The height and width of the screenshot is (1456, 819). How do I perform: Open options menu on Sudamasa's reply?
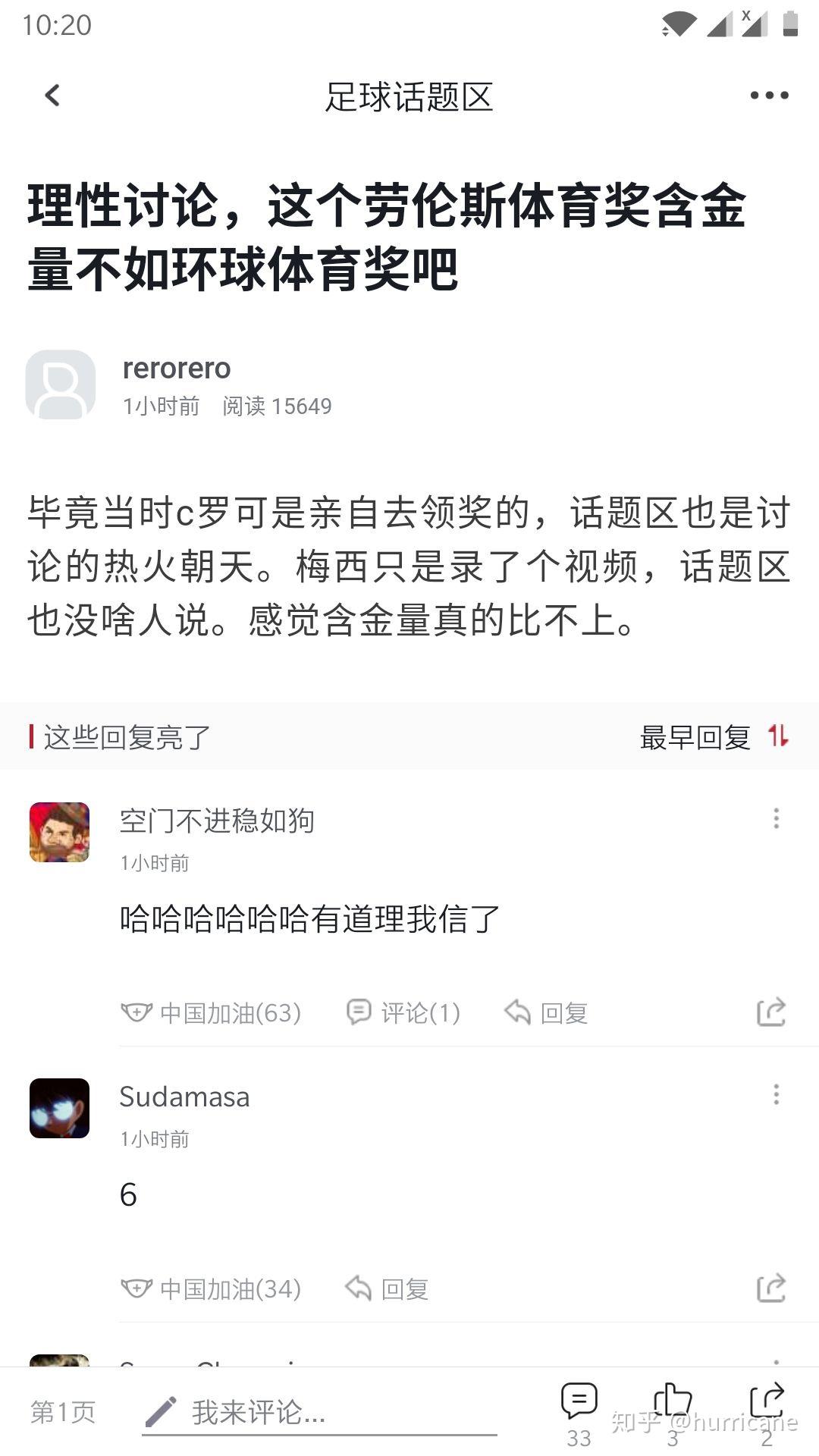(776, 1094)
